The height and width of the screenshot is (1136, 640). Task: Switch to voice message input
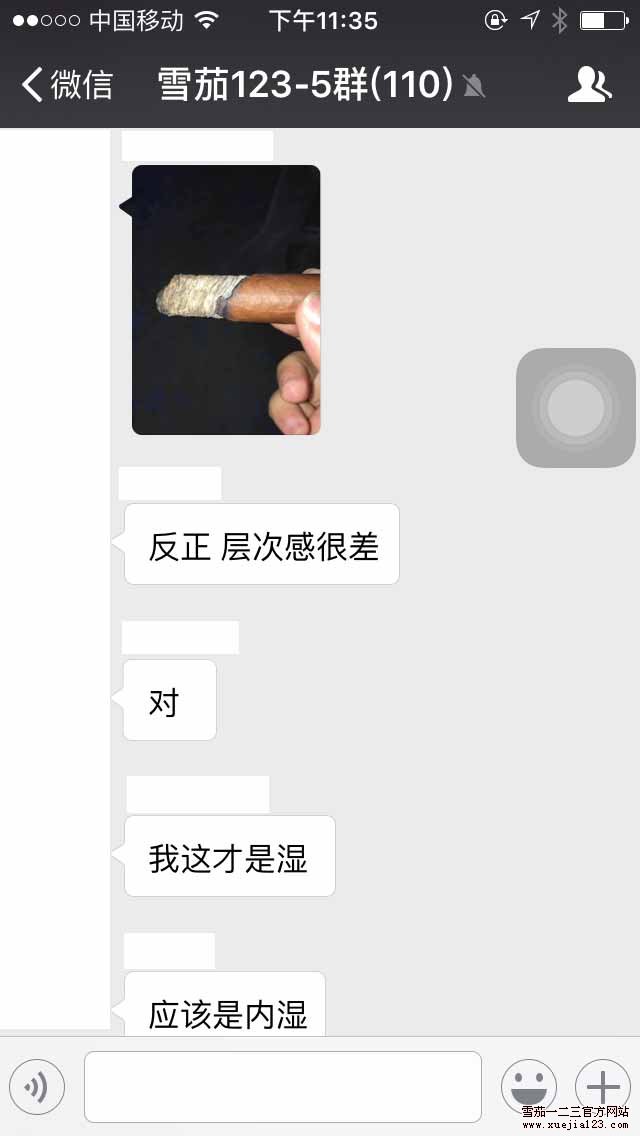point(37,1086)
